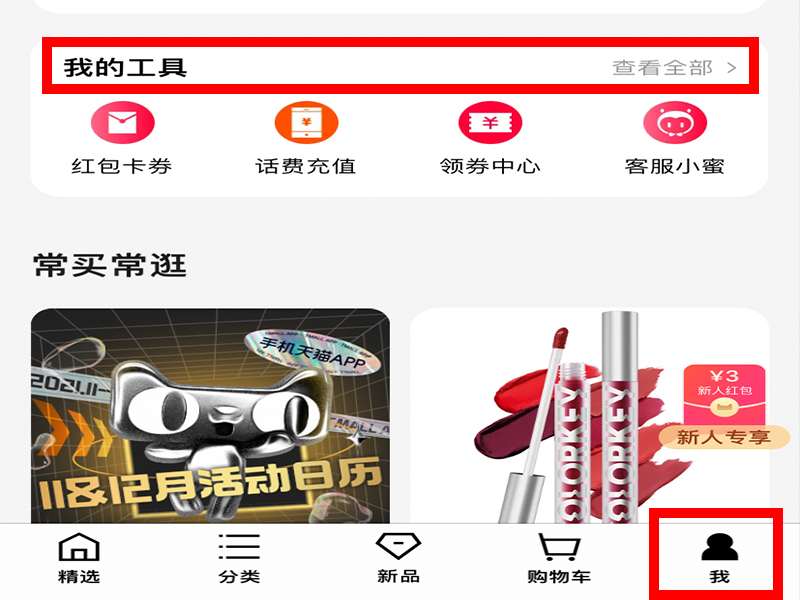Open the 购物车 tab

click(559, 558)
